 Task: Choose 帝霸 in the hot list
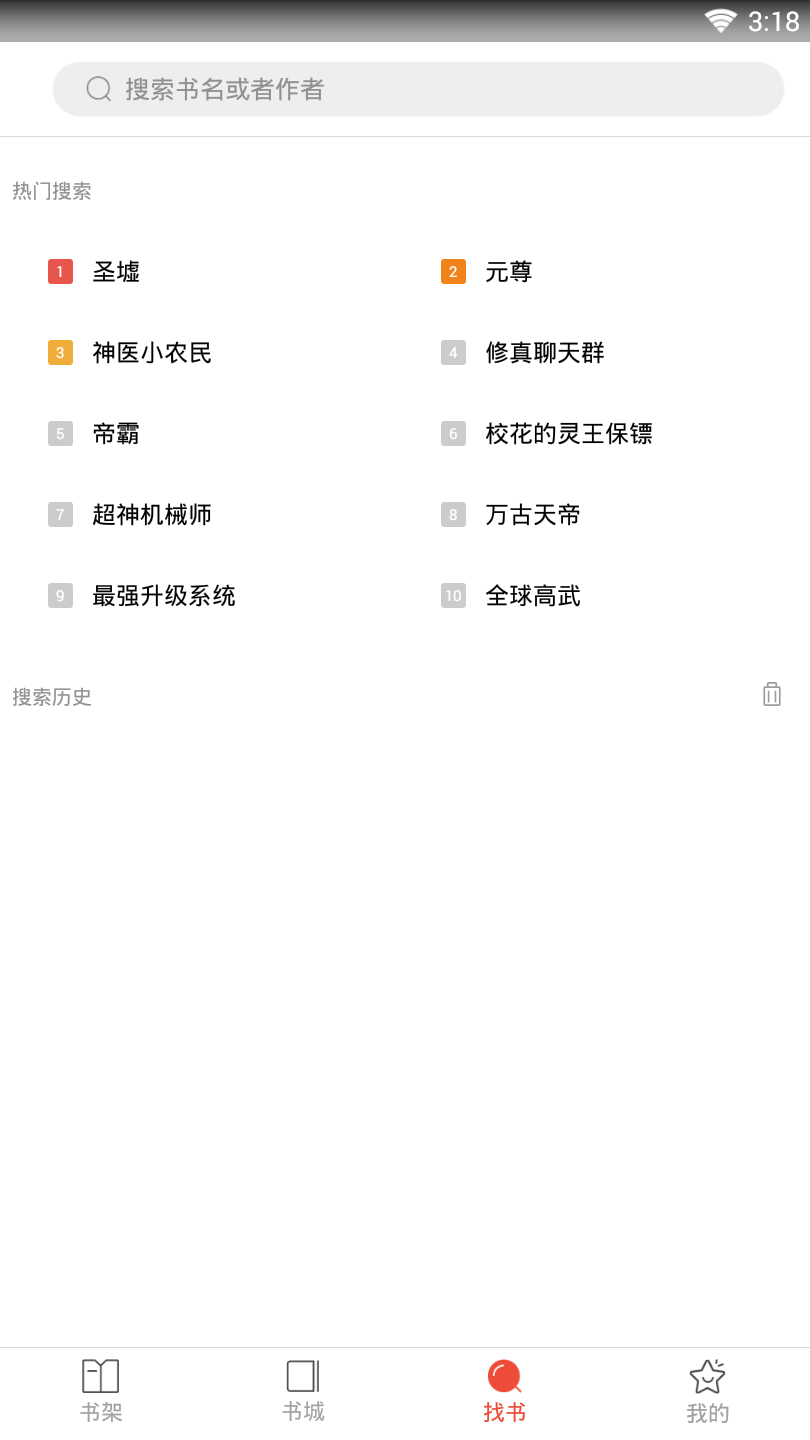[116, 433]
